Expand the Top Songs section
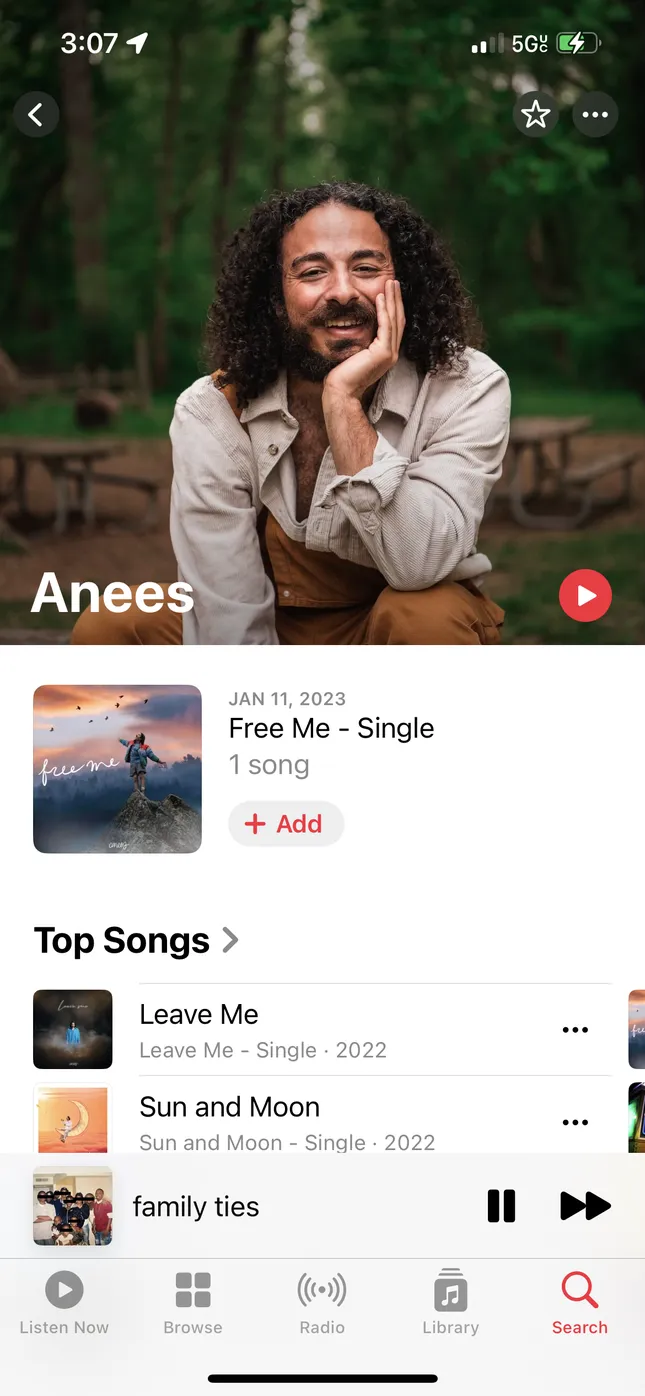Screen dimensions: 645x1396 click(x=136, y=941)
